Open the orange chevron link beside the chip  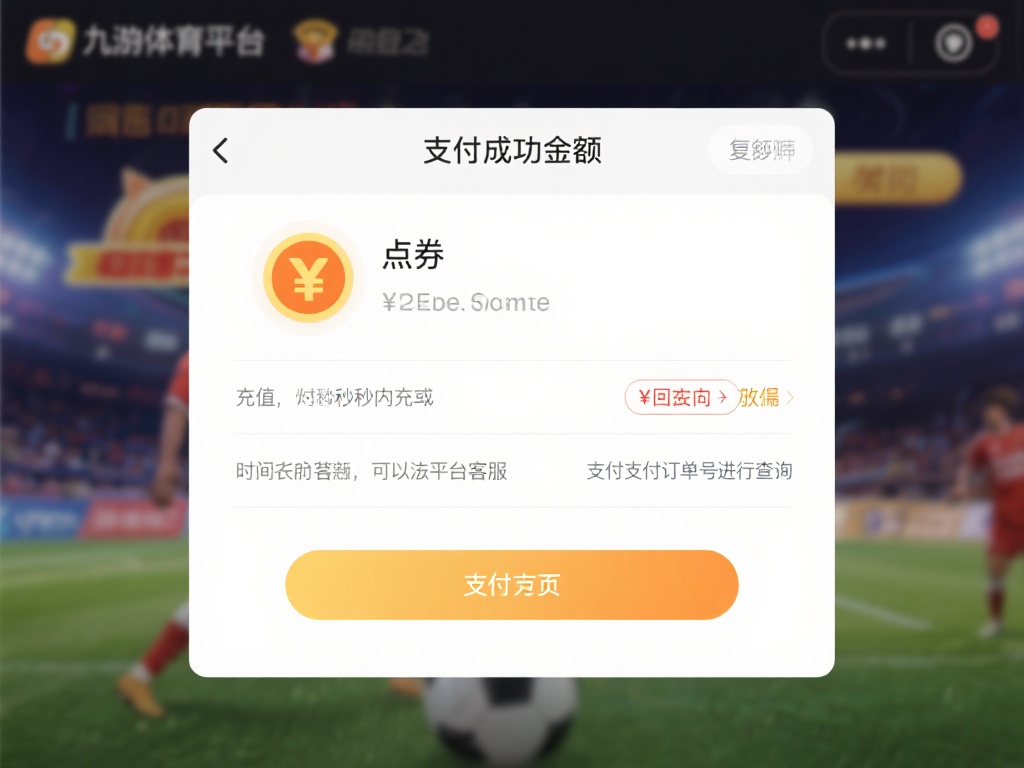pos(767,397)
